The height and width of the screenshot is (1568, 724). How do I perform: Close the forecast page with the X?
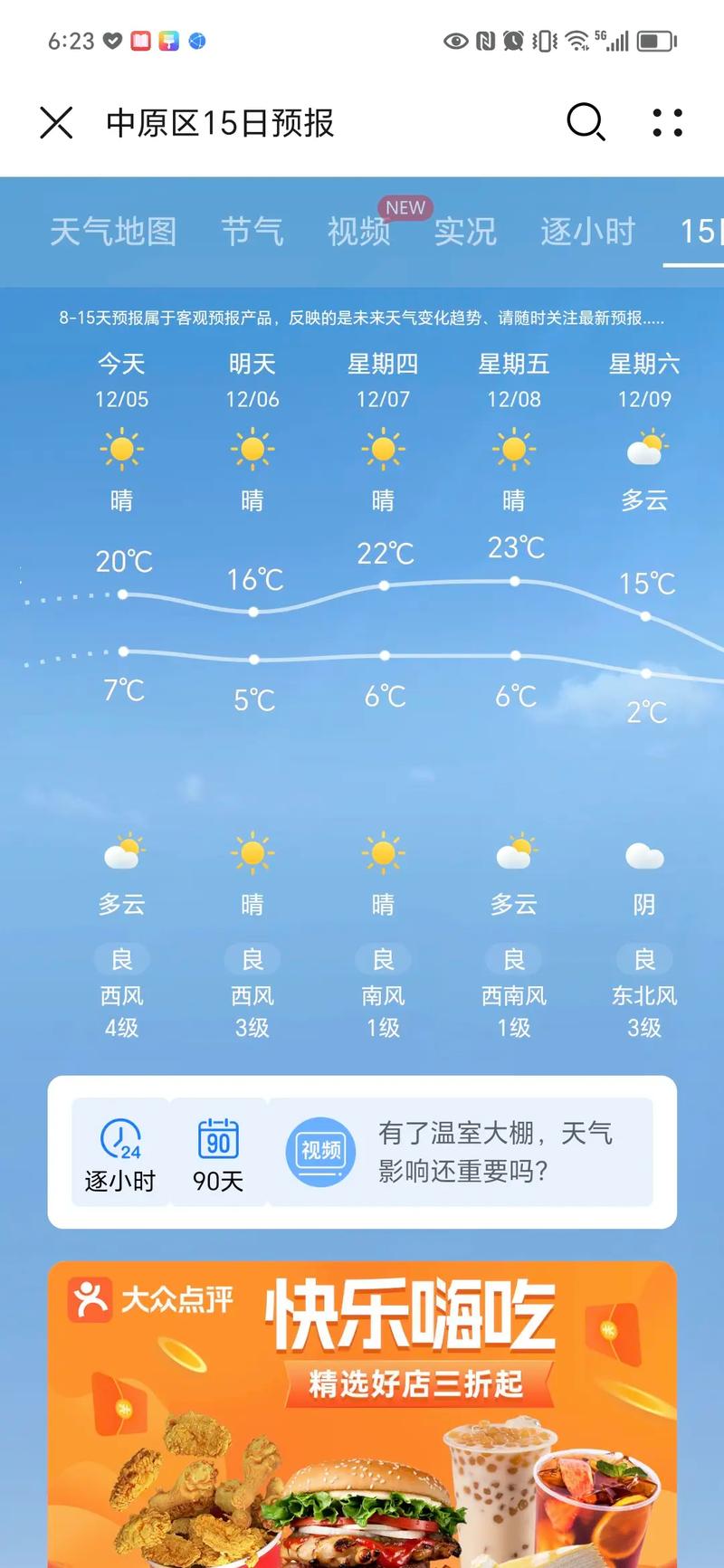coord(56,123)
